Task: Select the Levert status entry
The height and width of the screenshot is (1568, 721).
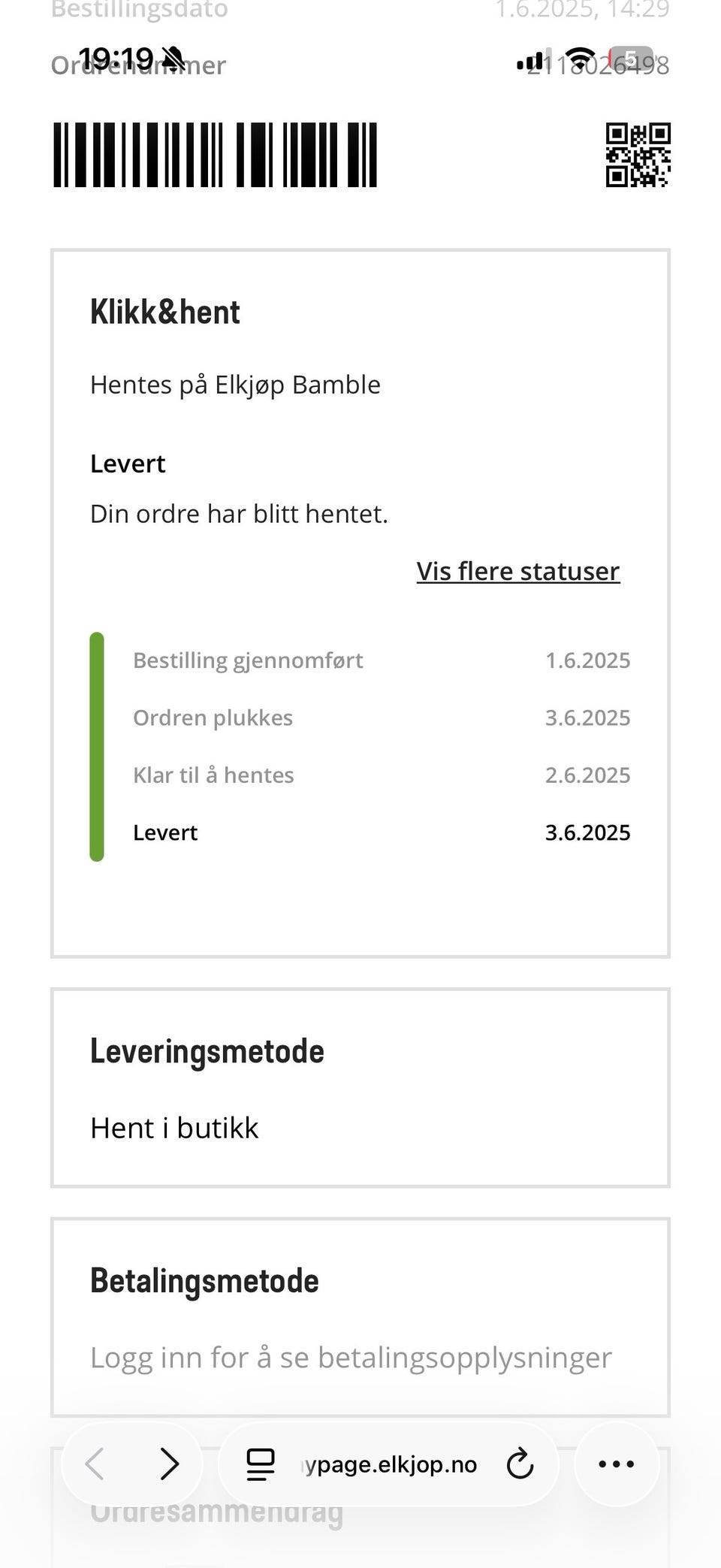Action: (165, 832)
